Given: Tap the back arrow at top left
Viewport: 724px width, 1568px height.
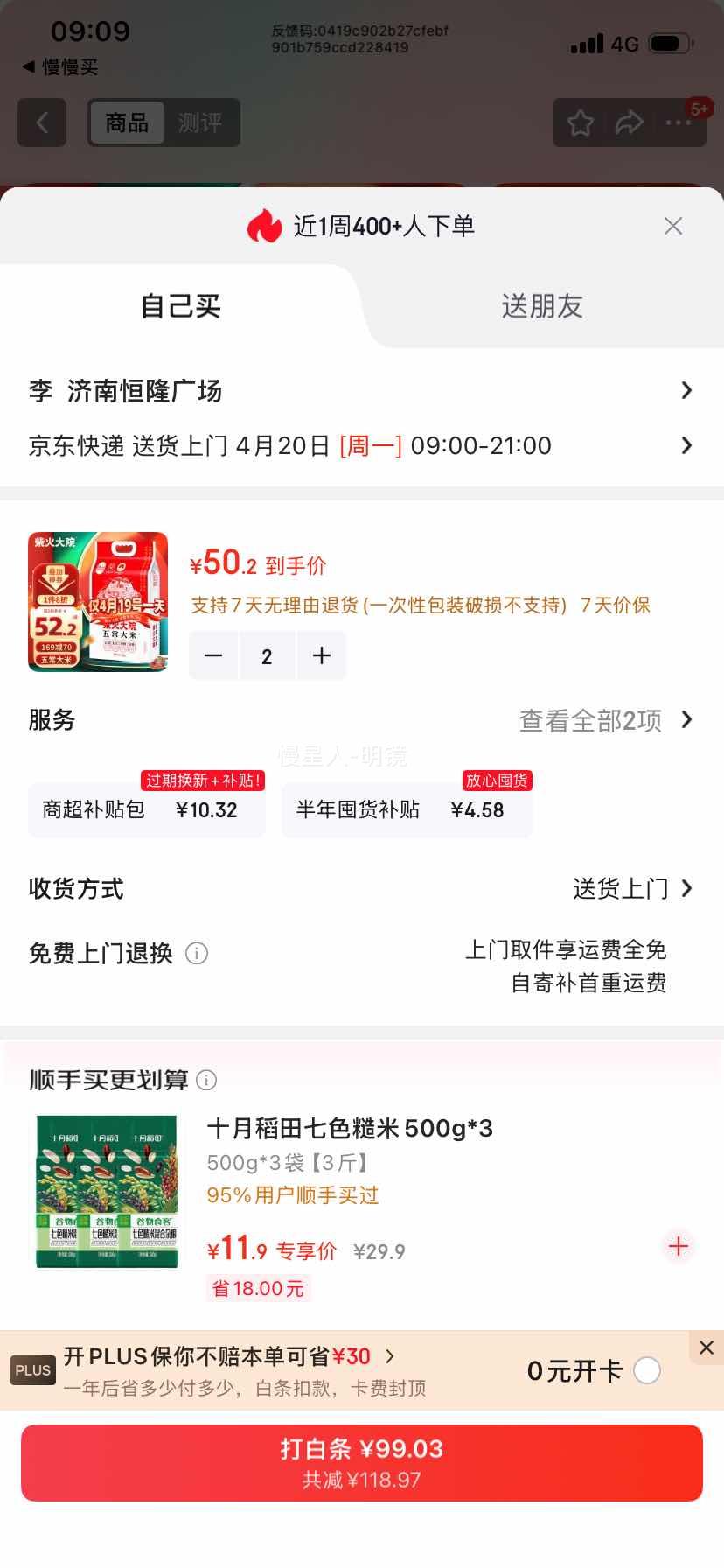Looking at the screenshot, I should [42, 122].
